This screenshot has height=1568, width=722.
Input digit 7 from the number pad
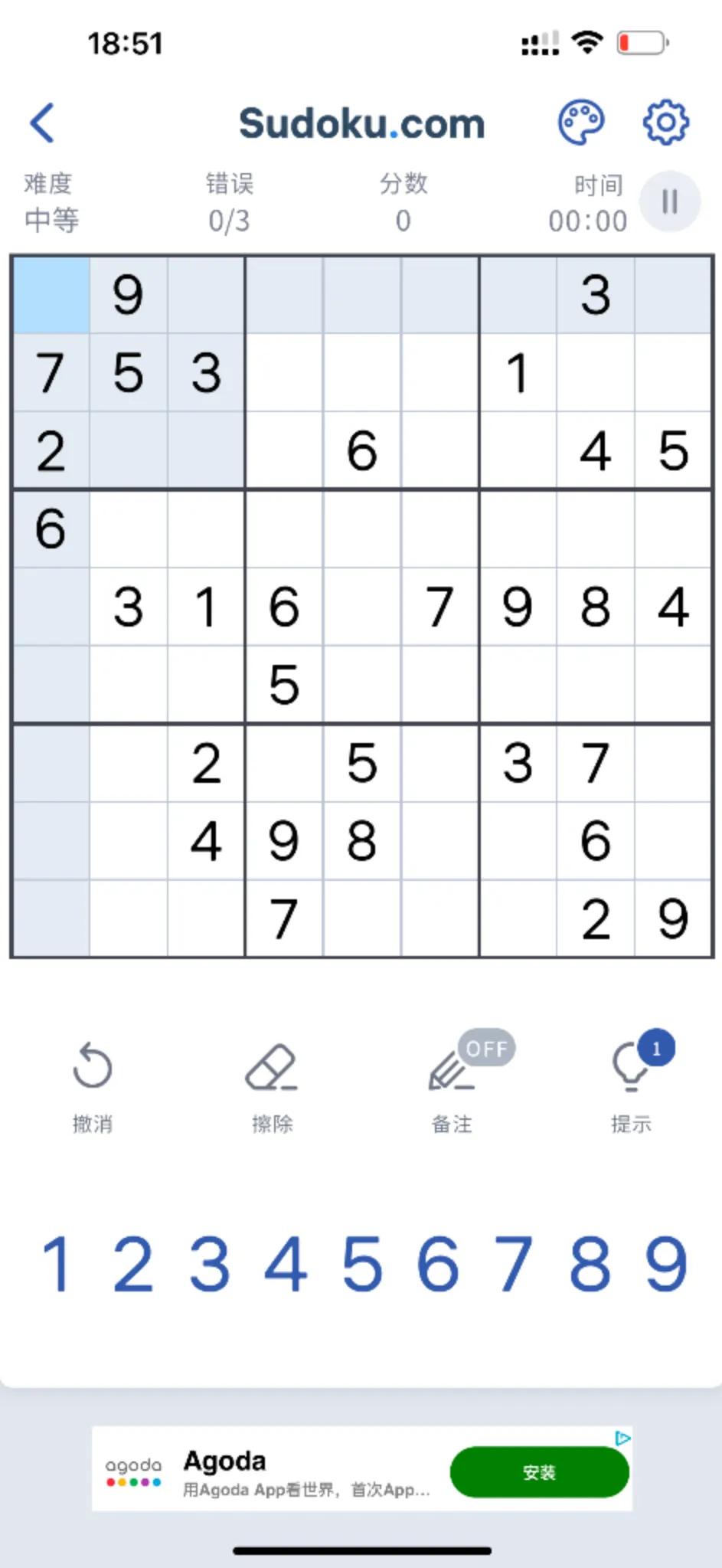click(x=513, y=1265)
